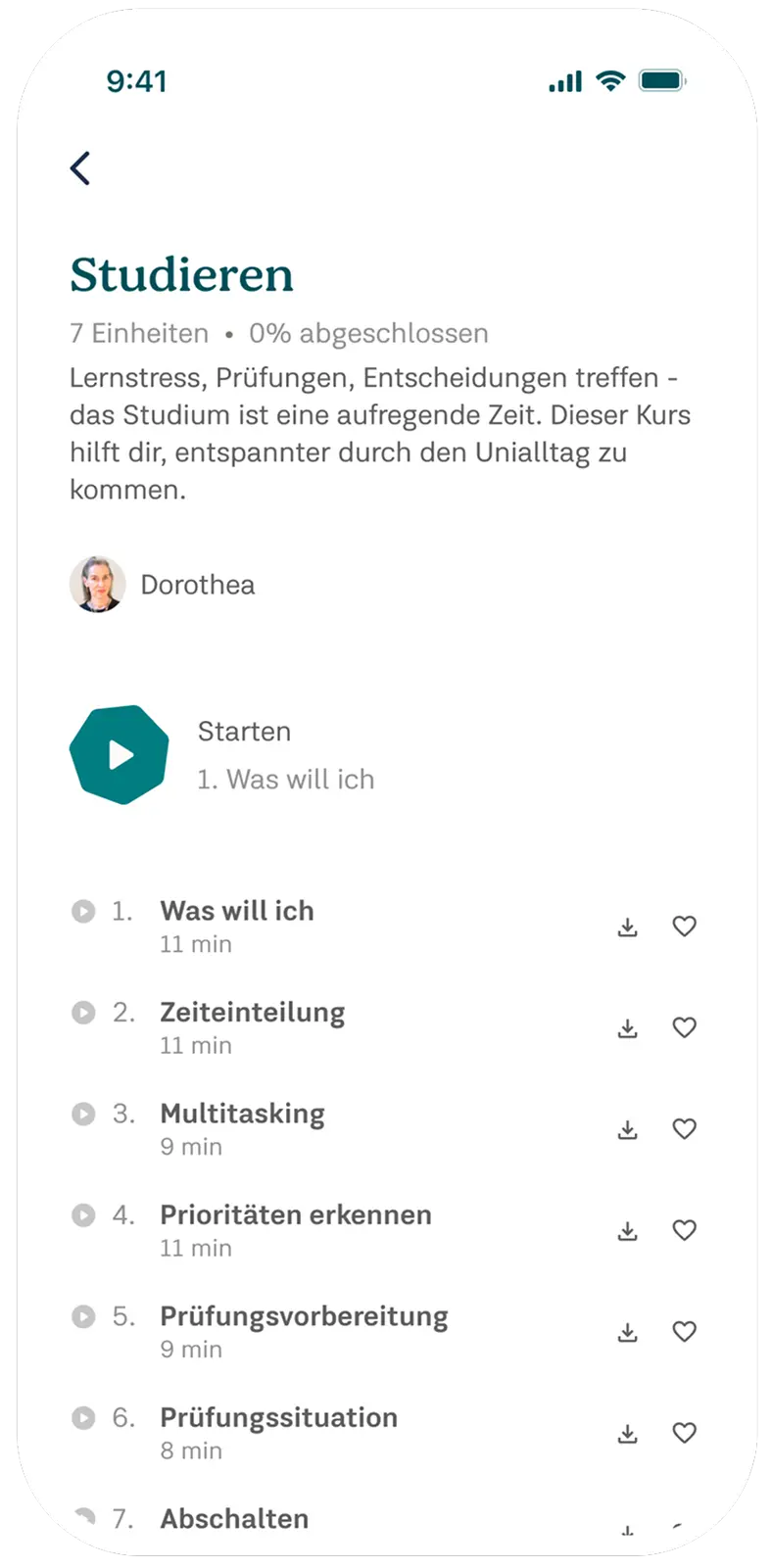This screenshot has width=772, height=1568.
Task: Favorite the Prüfungsvorbereitung unit
Action: [685, 1331]
